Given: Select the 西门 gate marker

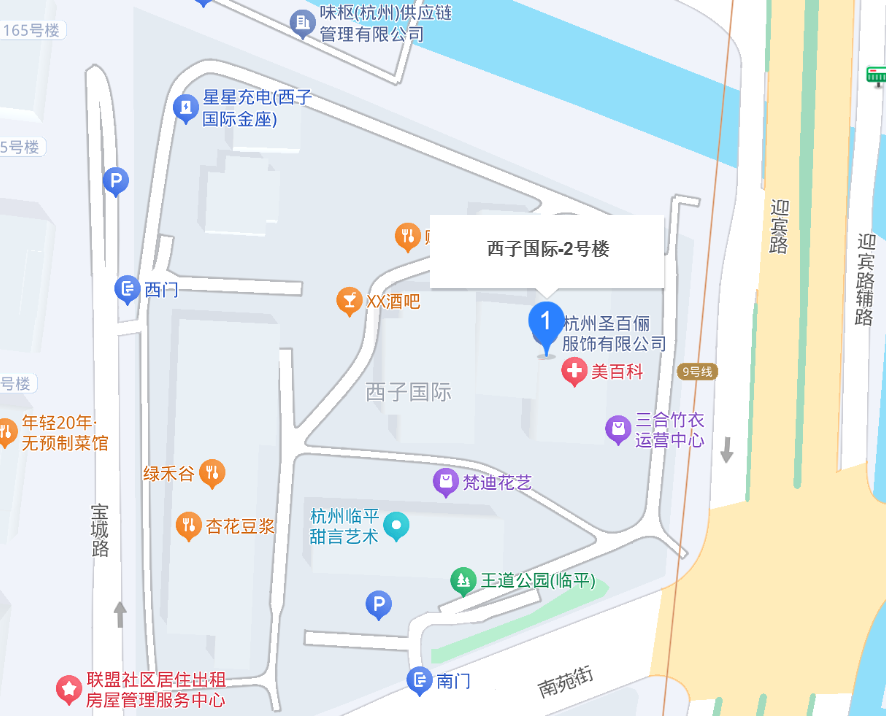Looking at the screenshot, I should coord(127,290).
